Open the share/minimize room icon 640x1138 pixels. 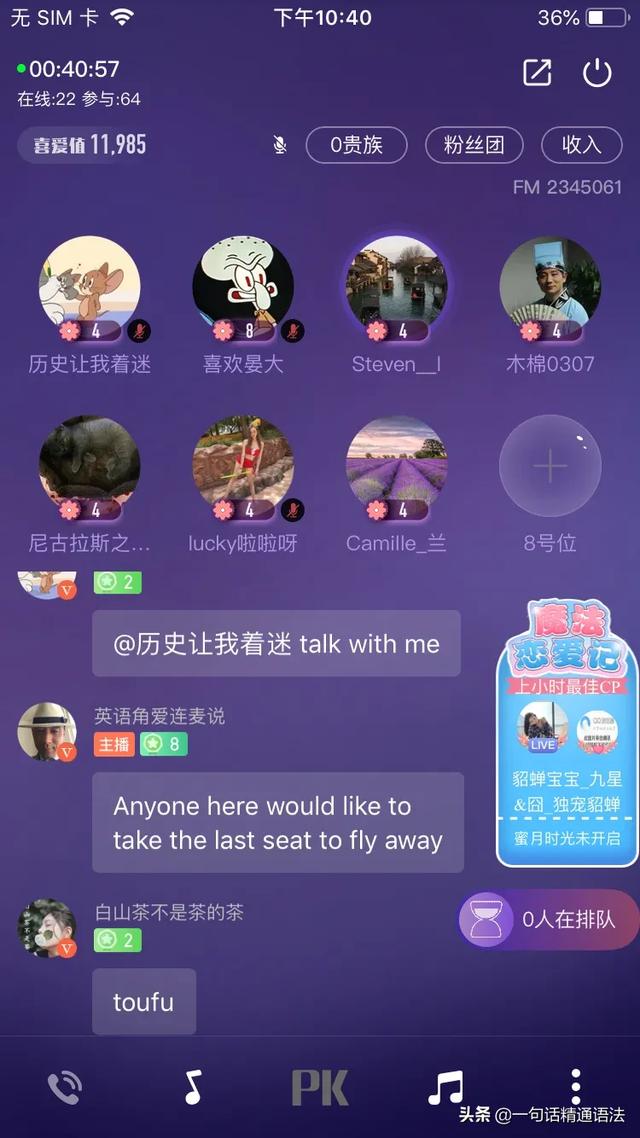pyautogui.click(x=537, y=73)
